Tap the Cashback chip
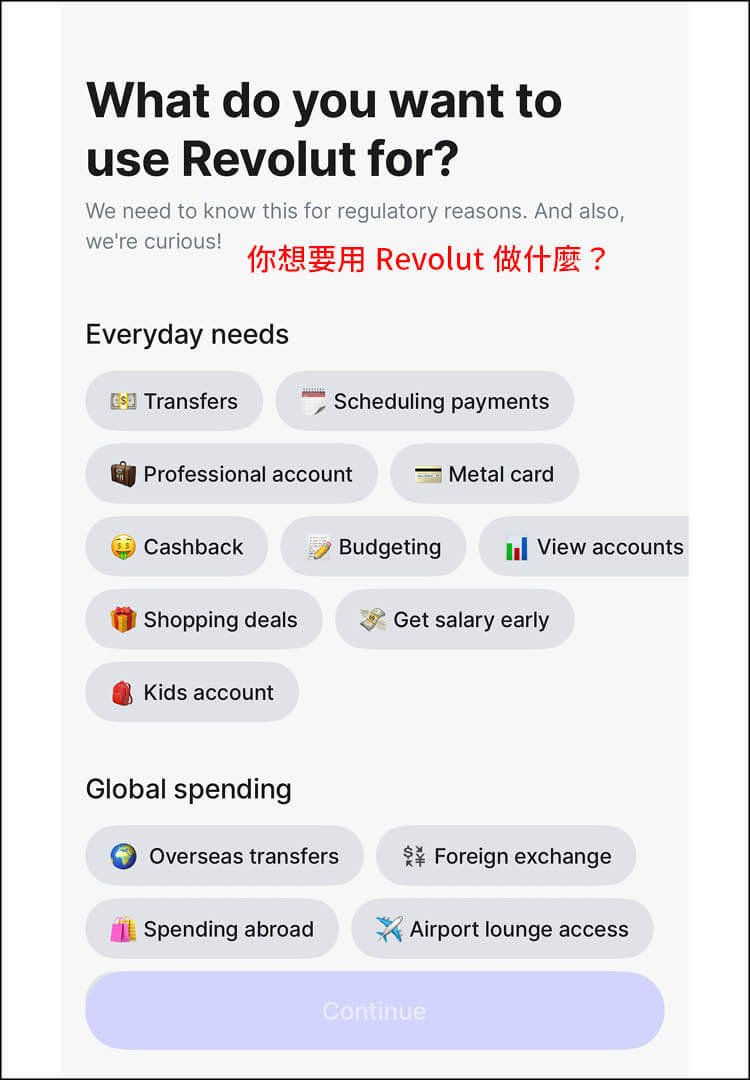The height and width of the screenshot is (1080, 750). [x=176, y=547]
